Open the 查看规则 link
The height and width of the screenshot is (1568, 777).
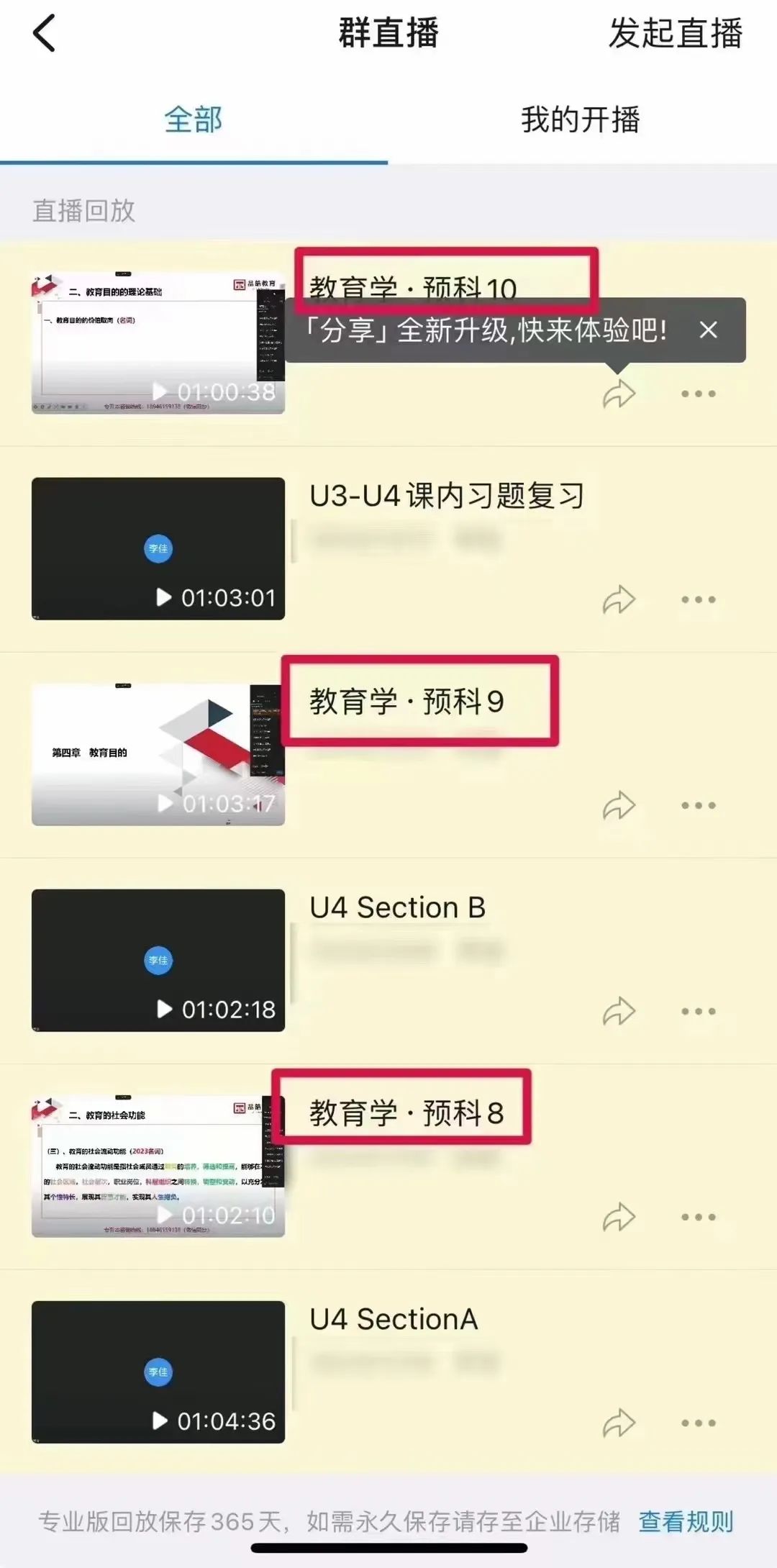tap(685, 1521)
